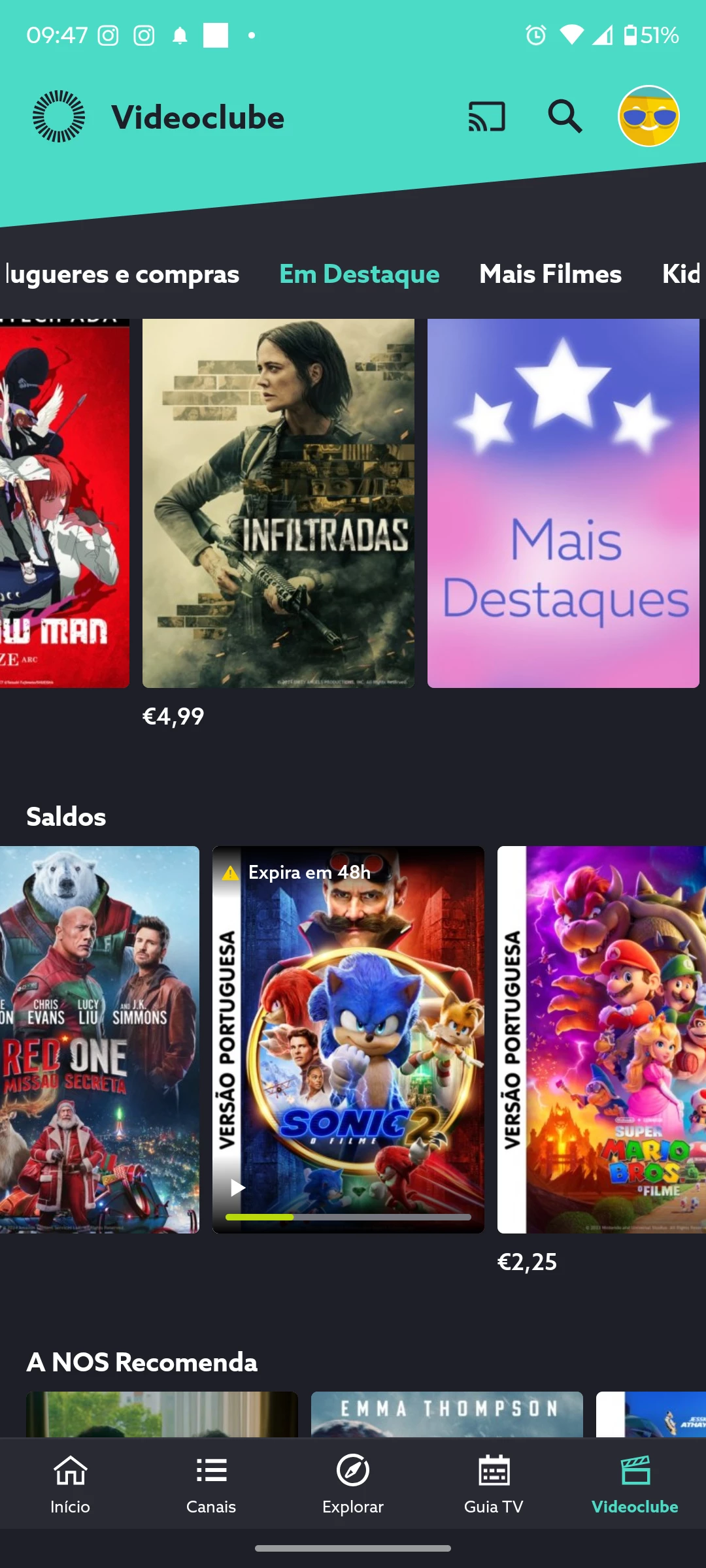Select the Videoclube bottom tab

[635, 1484]
